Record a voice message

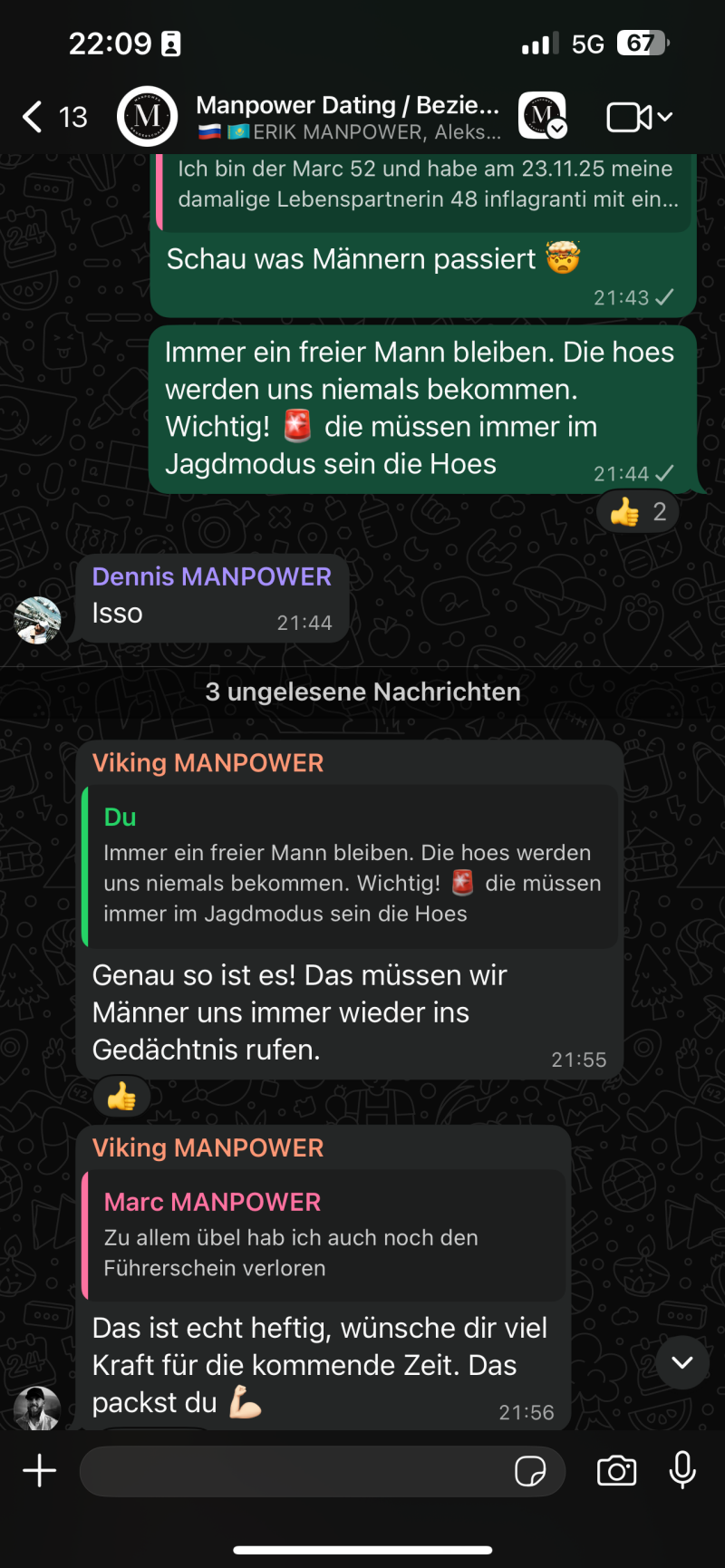[682, 1470]
